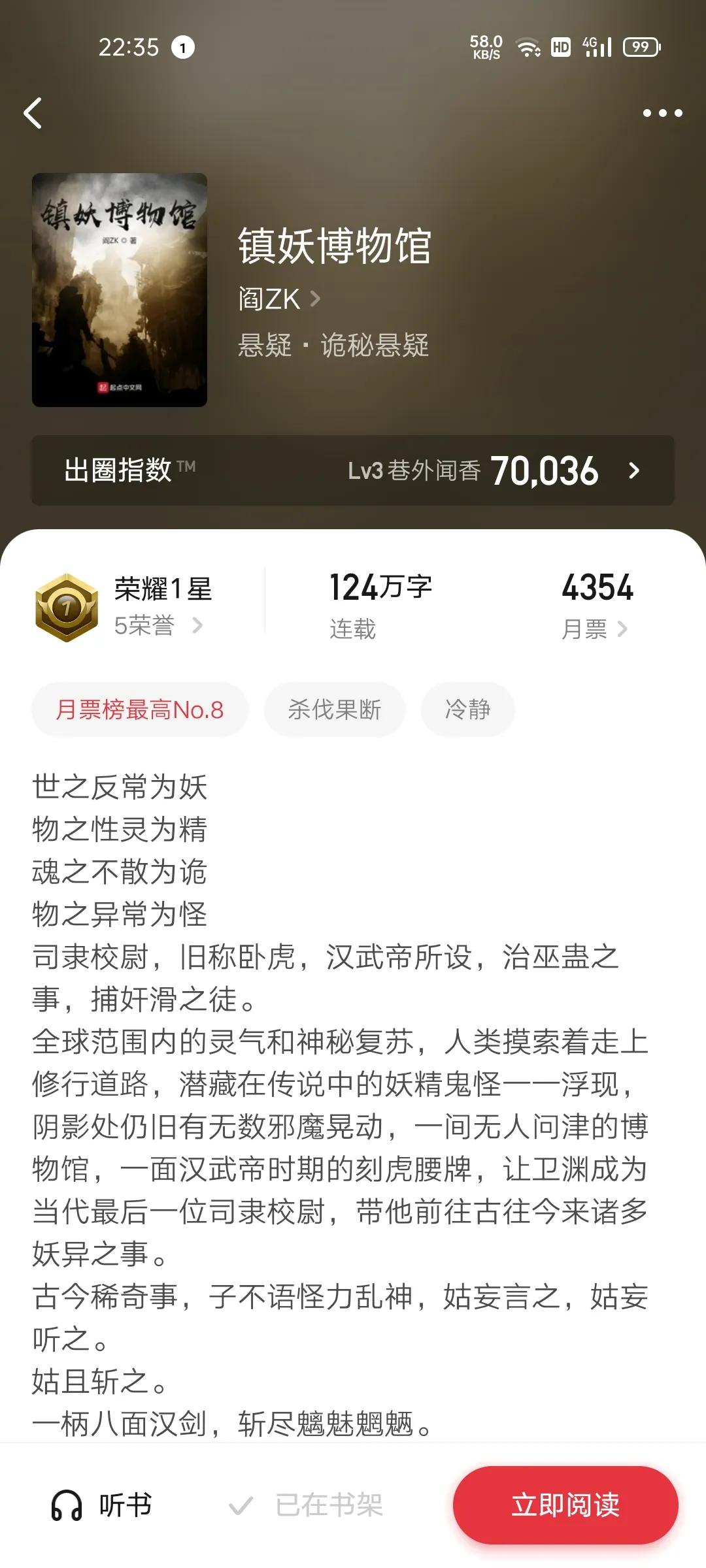Go back using the top-left arrow

[33, 113]
